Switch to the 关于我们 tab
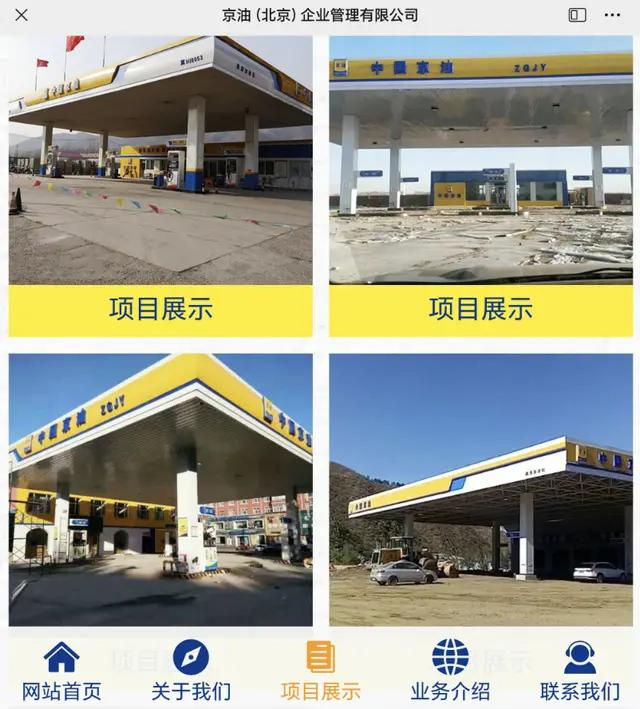The width and height of the screenshot is (640, 709). (191, 671)
